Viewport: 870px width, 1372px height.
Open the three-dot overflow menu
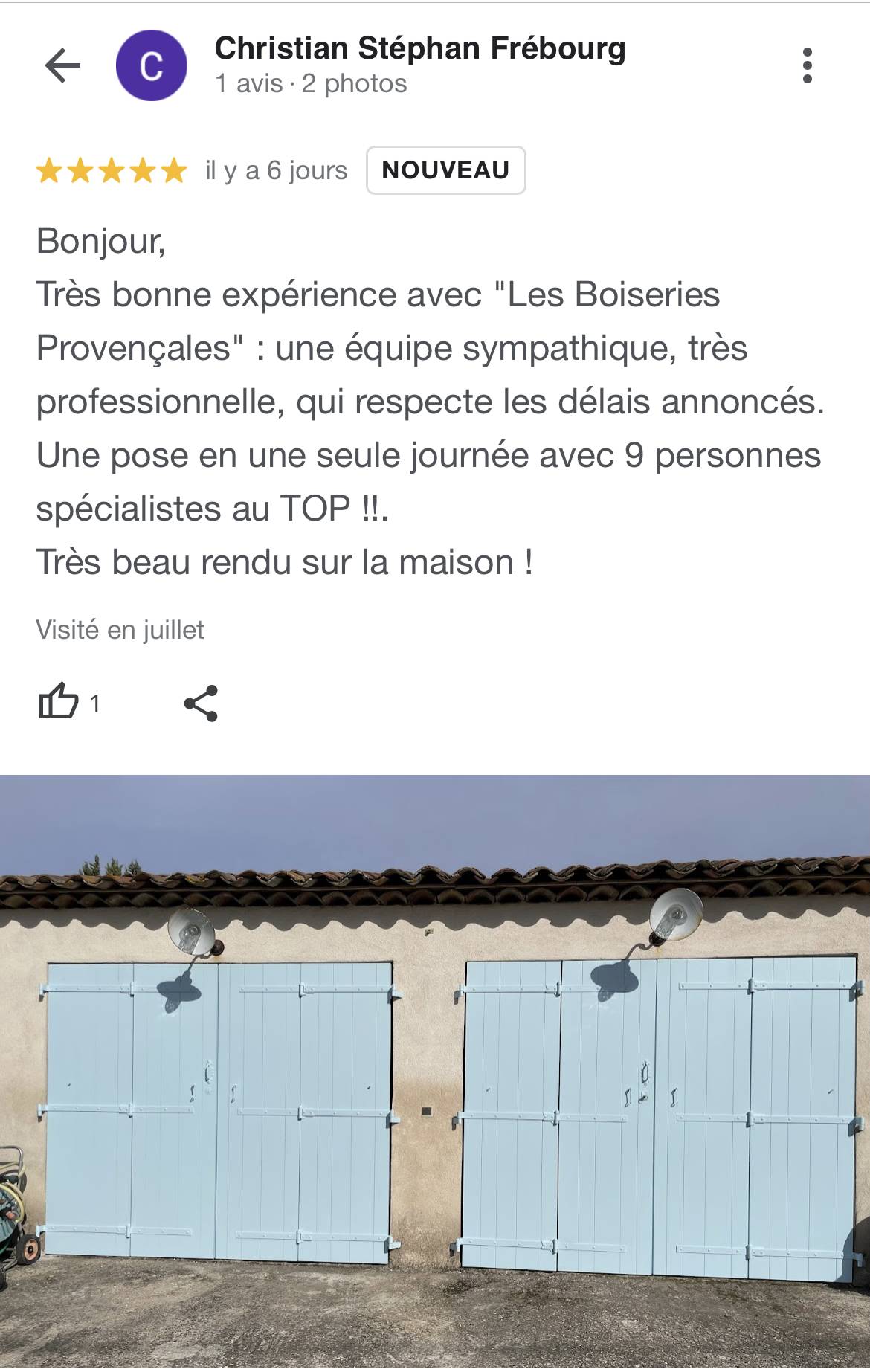[808, 65]
